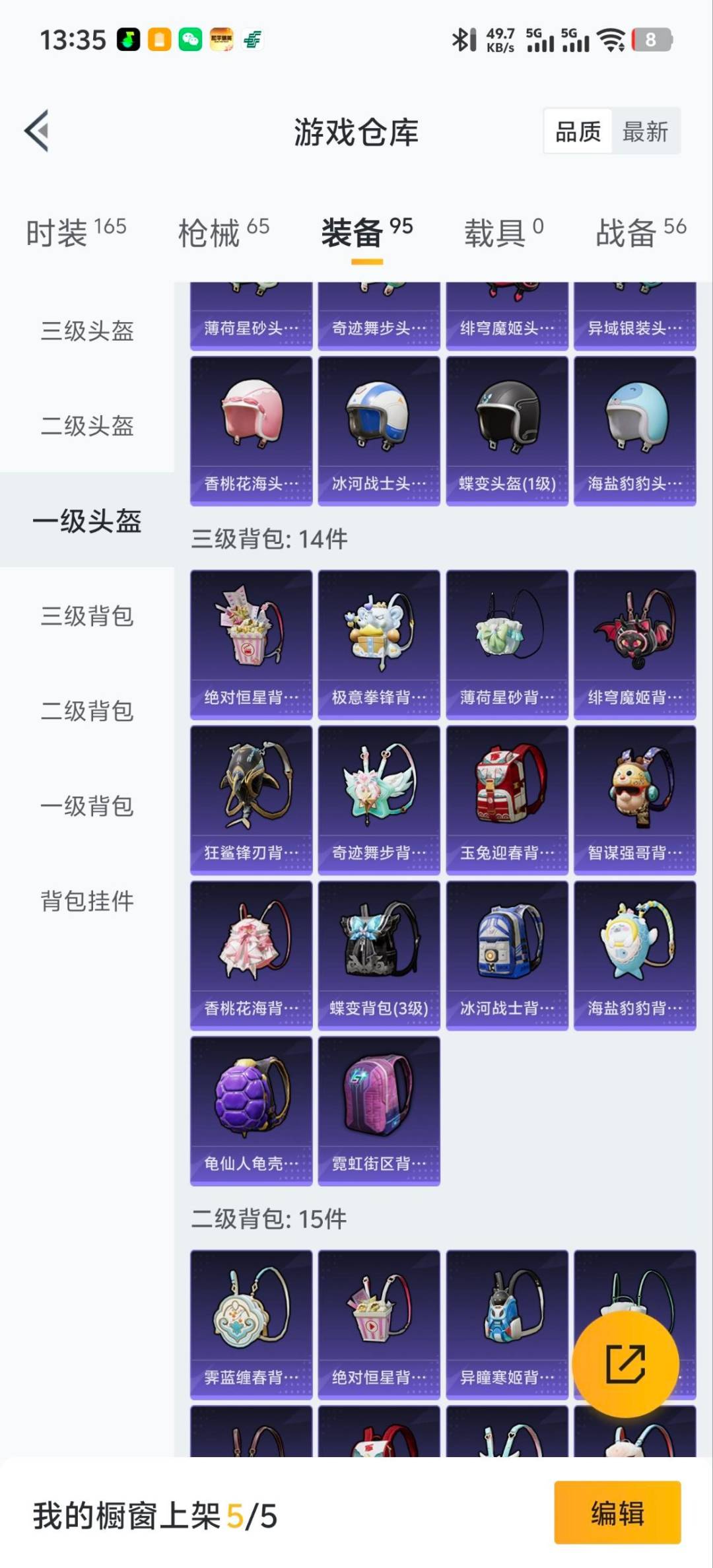Open the 蝶变头盔(1级) helmet item

(507, 429)
